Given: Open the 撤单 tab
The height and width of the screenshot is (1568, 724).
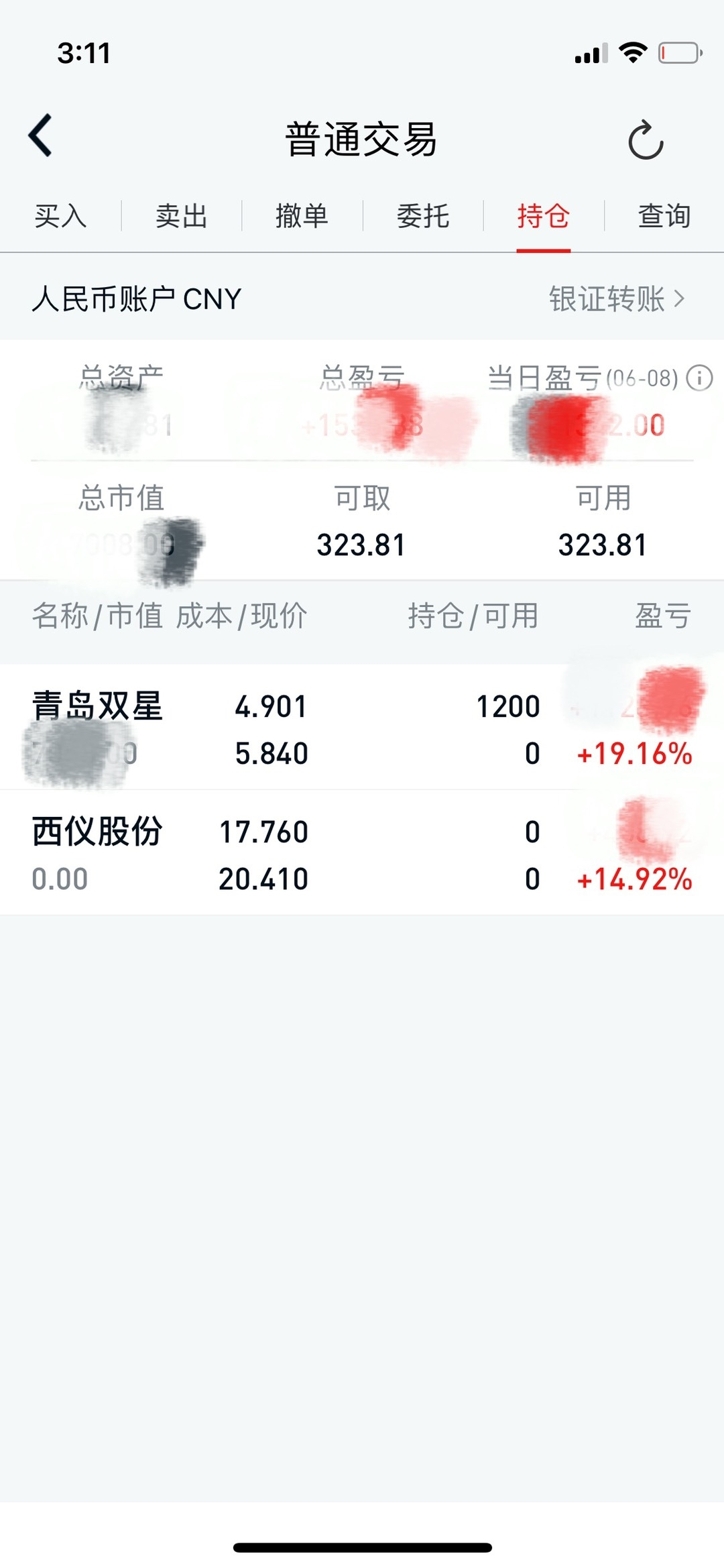Looking at the screenshot, I should 302,217.
